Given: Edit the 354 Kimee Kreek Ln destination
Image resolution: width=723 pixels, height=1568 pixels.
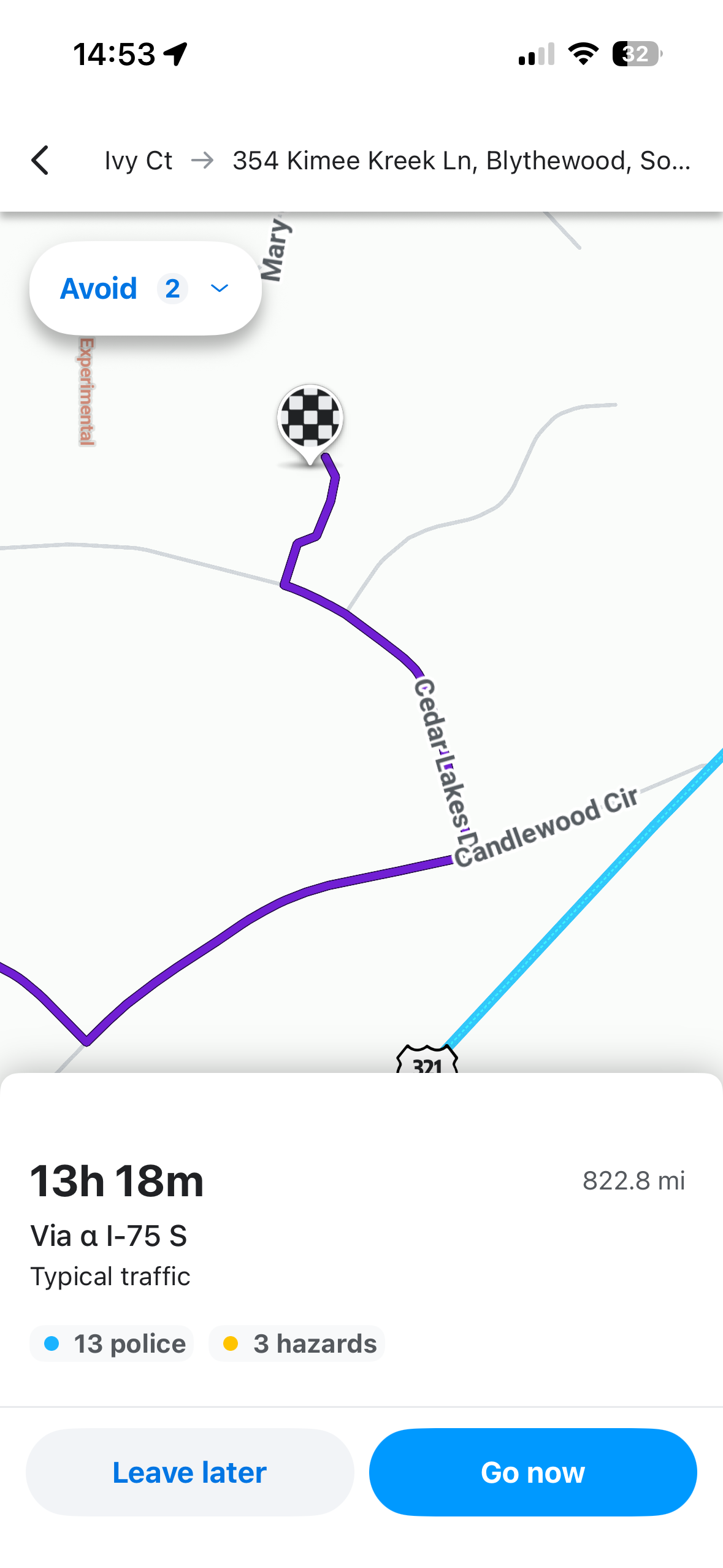Looking at the screenshot, I should 461,161.
